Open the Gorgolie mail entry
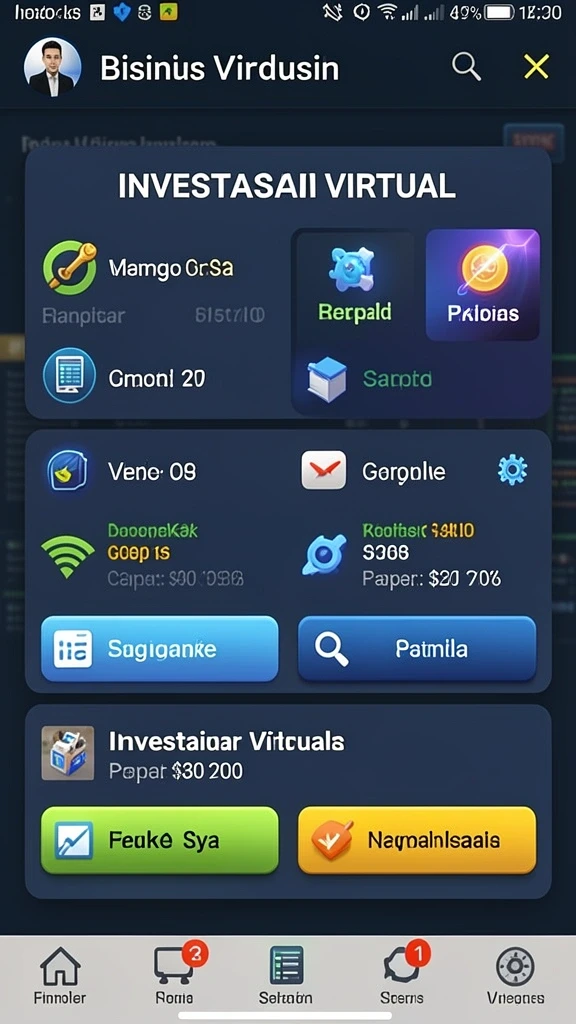576x1024 pixels. 374,470
